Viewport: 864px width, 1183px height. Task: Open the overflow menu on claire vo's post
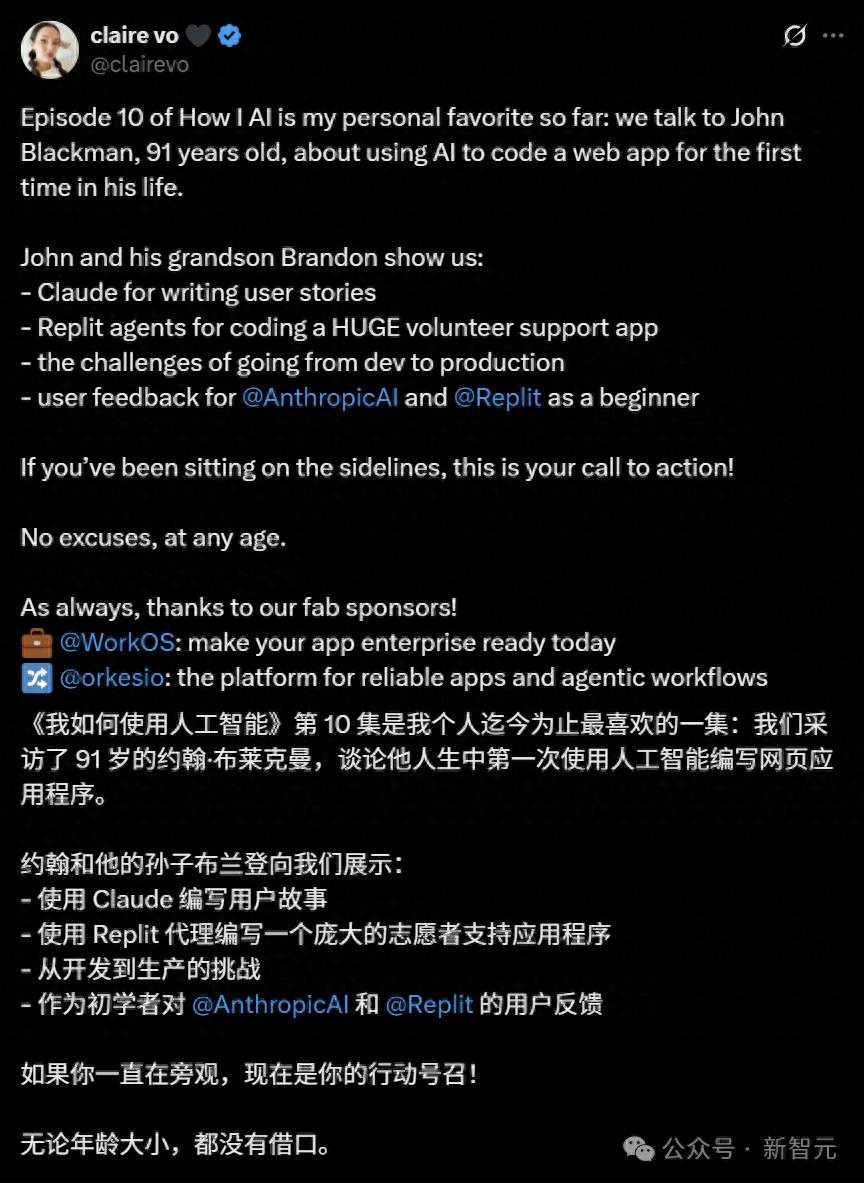[x=833, y=35]
